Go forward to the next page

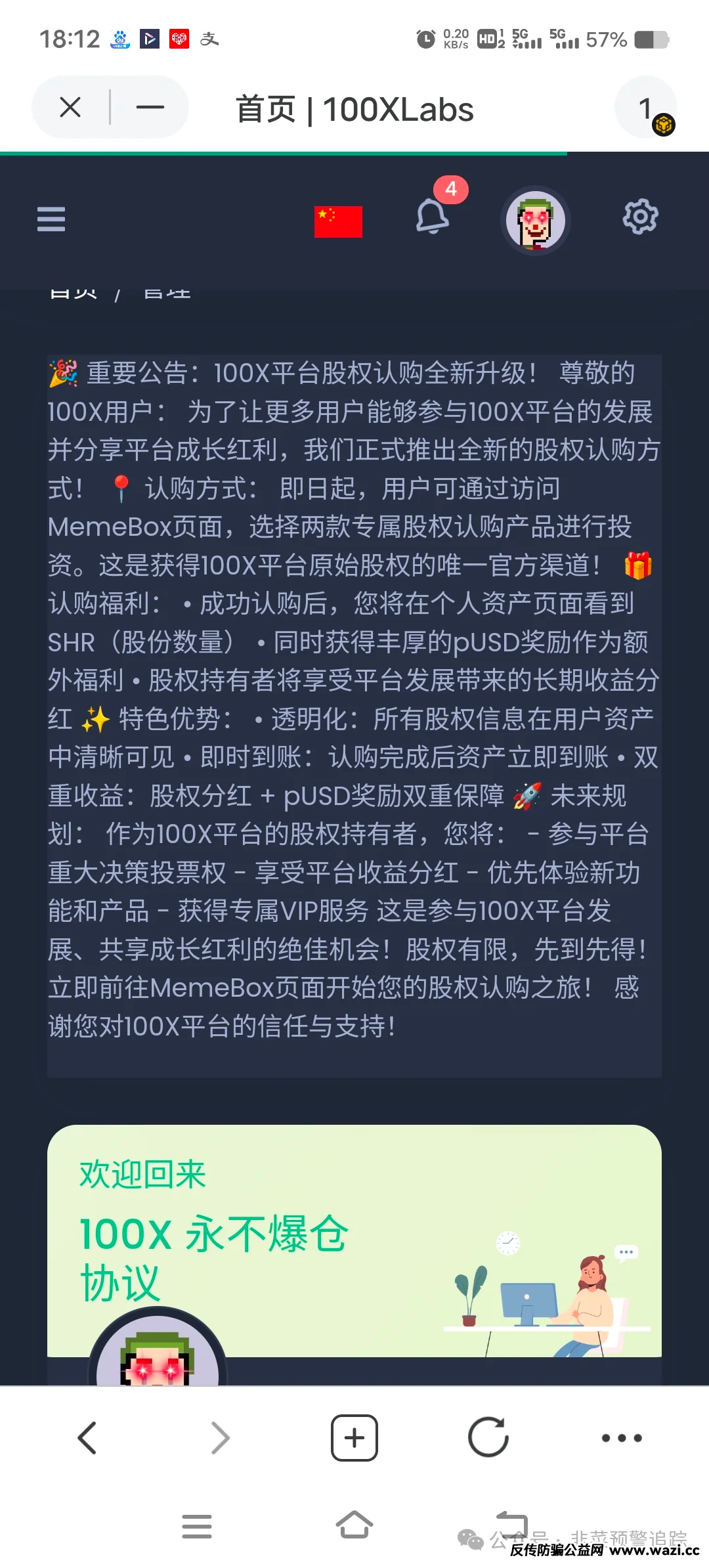click(x=221, y=1437)
